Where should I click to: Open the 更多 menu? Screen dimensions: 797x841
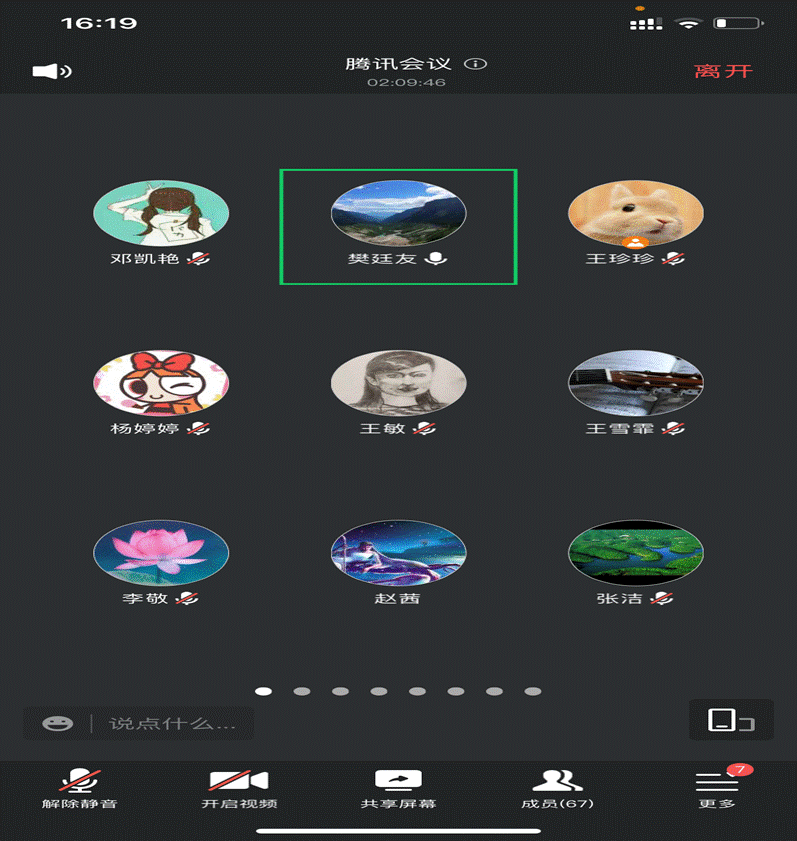[x=716, y=789]
